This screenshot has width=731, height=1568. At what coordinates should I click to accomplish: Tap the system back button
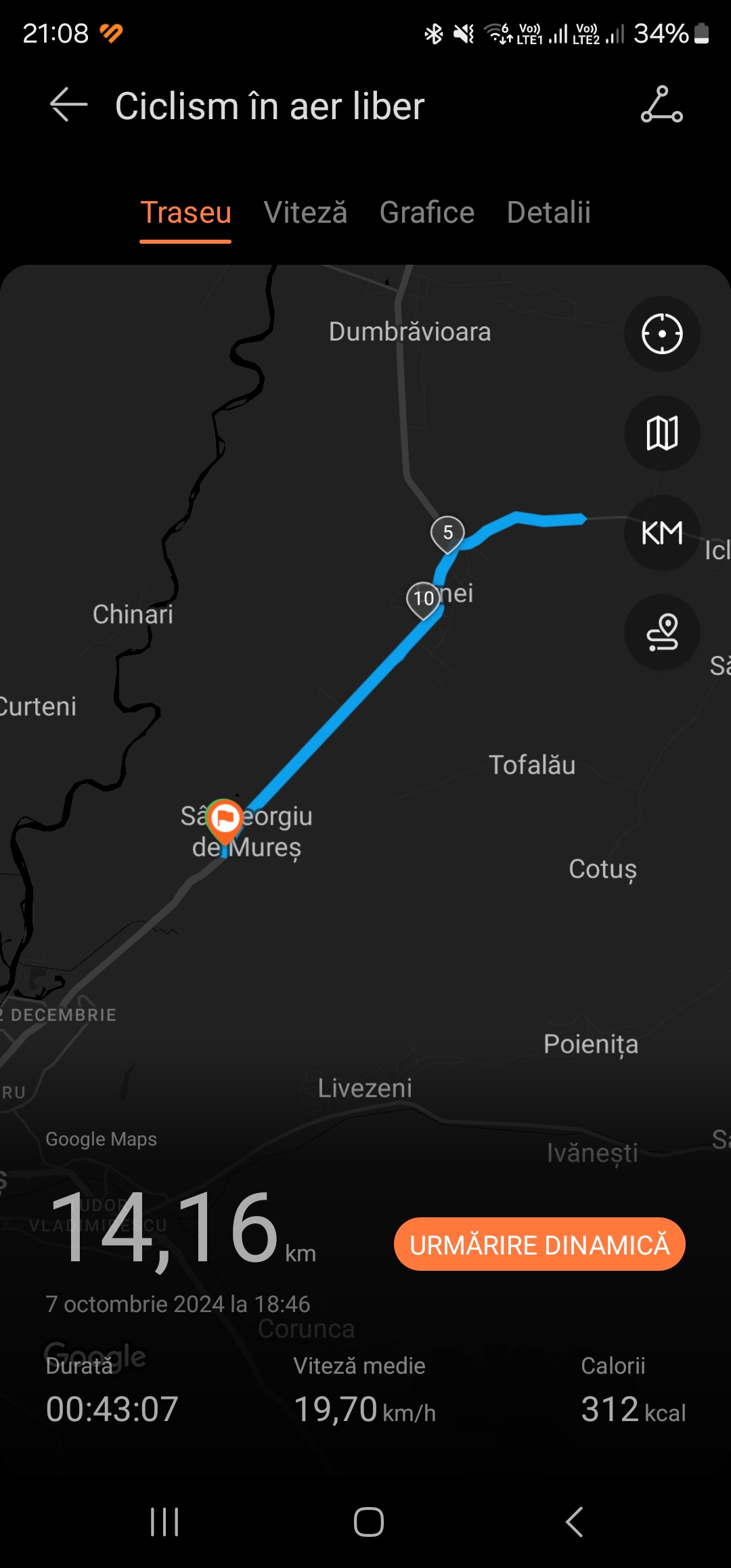pyautogui.click(x=574, y=1522)
